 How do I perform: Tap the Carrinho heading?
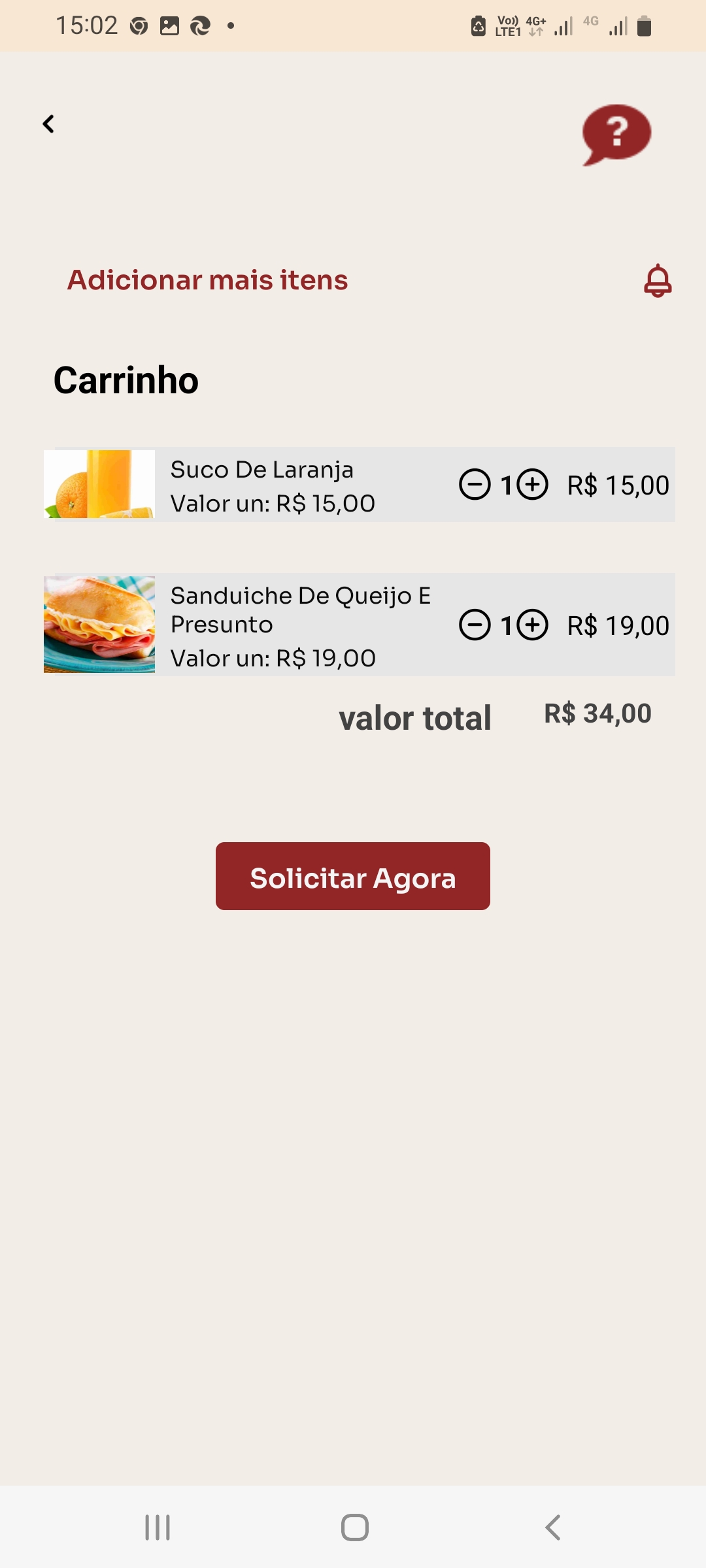pyautogui.click(x=126, y=381)
